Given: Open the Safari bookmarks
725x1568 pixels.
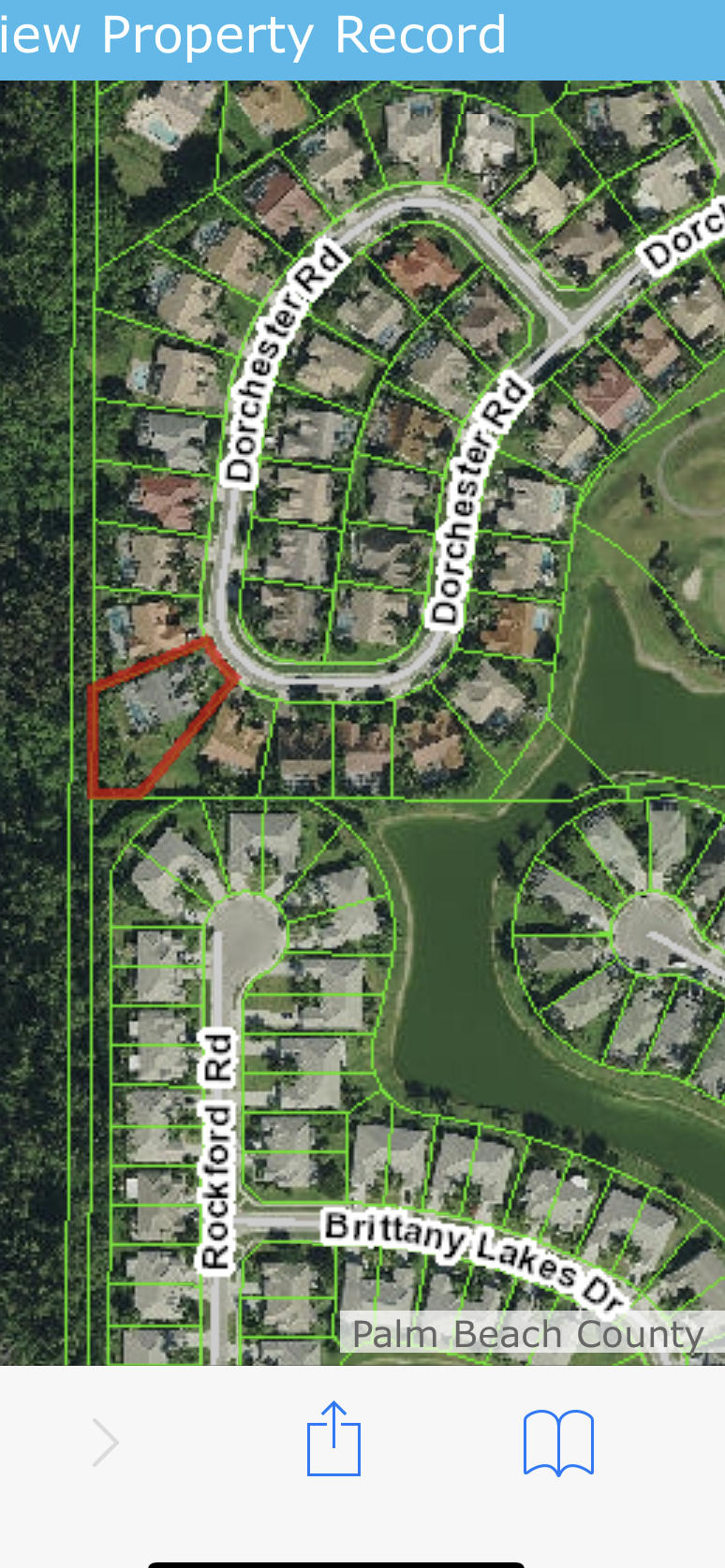Looking at the screenshot, I should (558, 1442).
